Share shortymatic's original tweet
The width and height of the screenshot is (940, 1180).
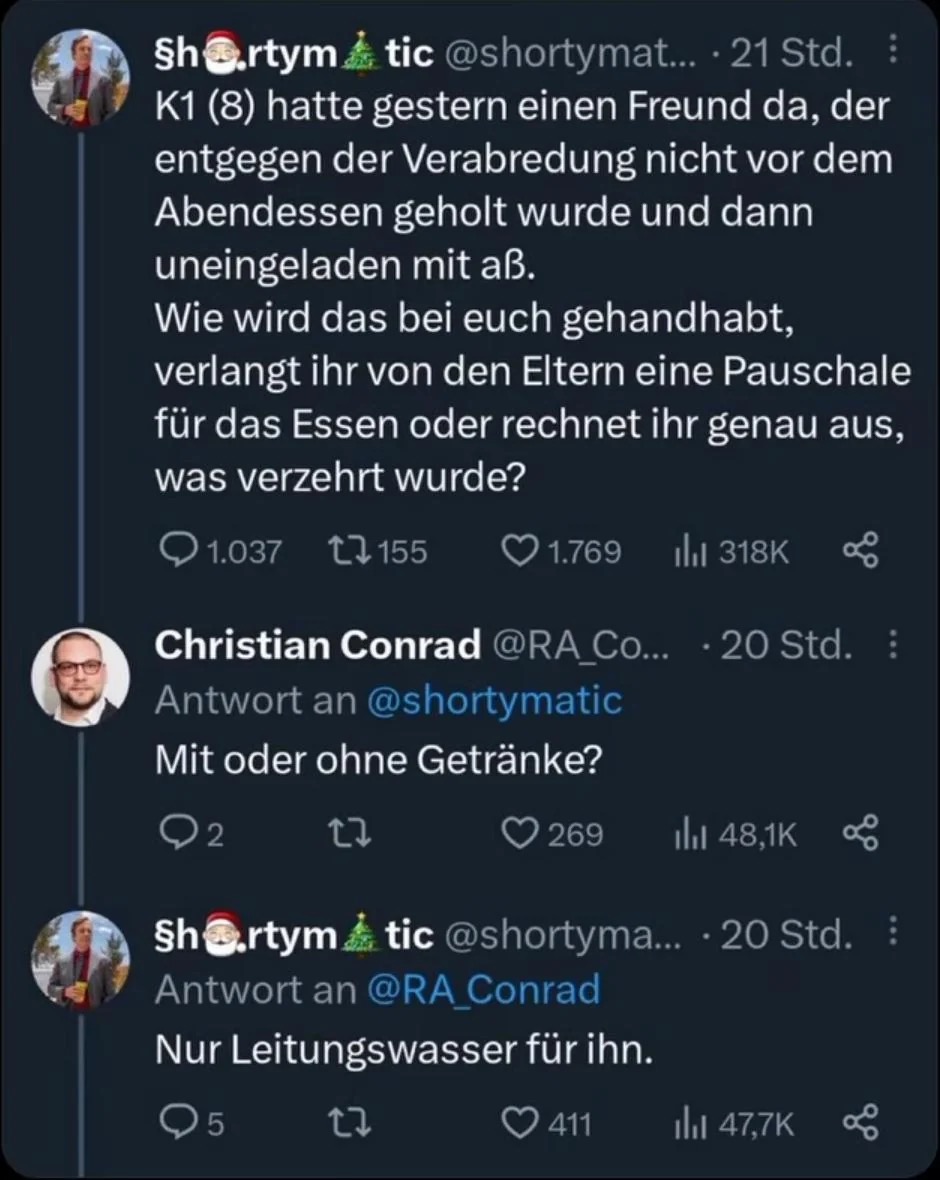[861, 551]
